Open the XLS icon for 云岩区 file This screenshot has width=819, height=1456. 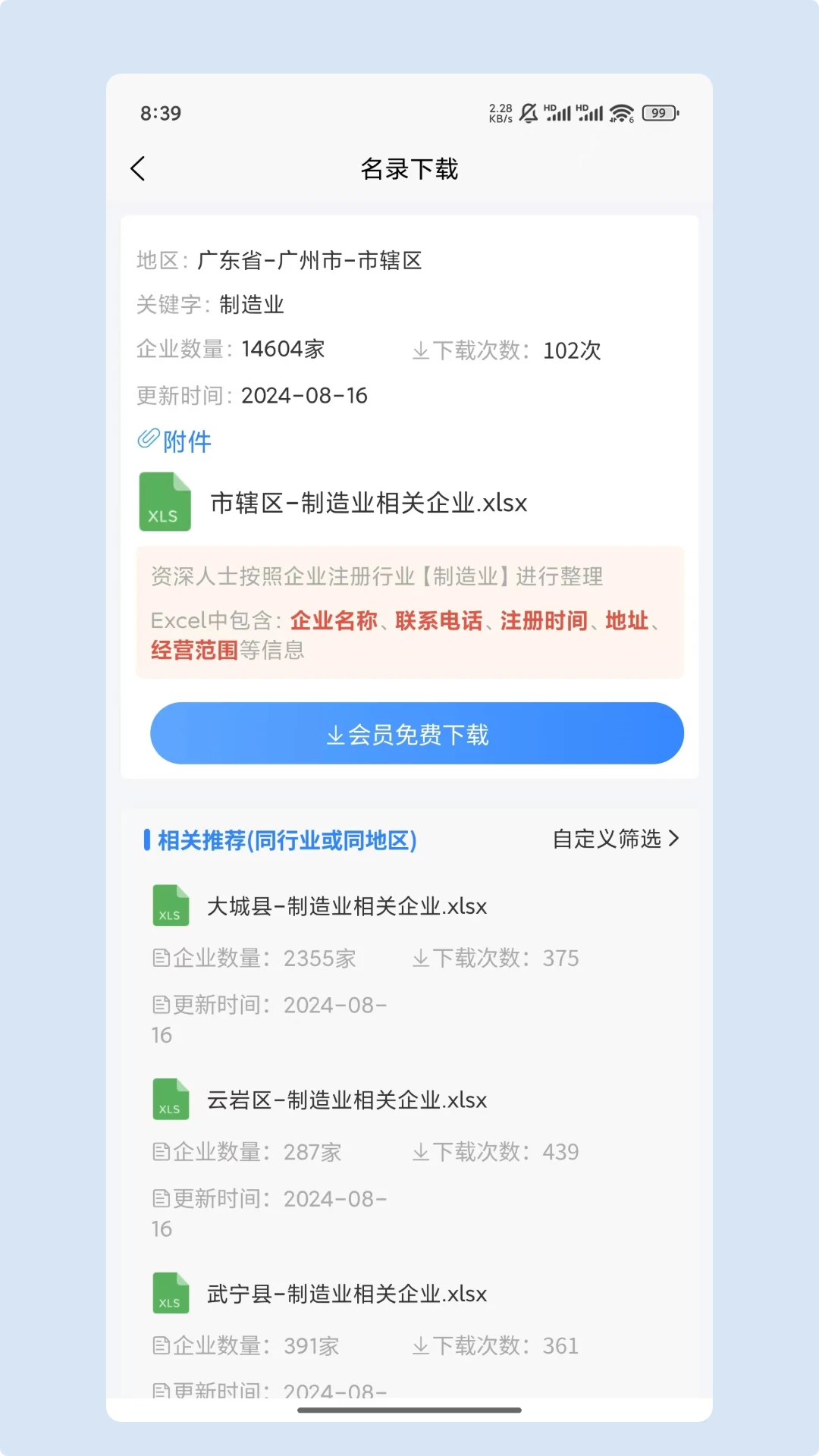(170, 1100)
